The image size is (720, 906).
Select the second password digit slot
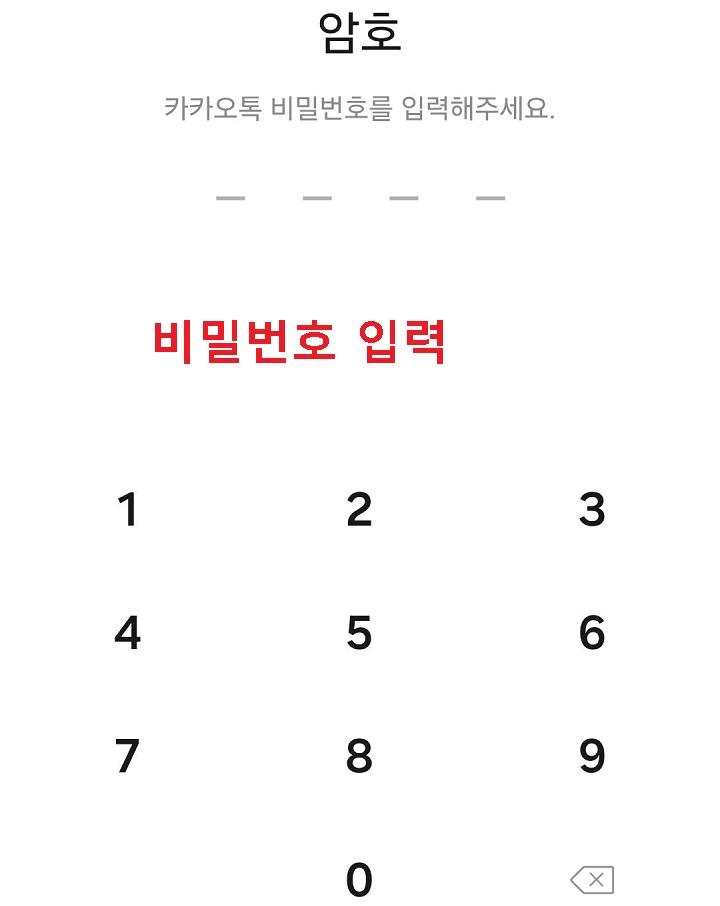(315, 198)
